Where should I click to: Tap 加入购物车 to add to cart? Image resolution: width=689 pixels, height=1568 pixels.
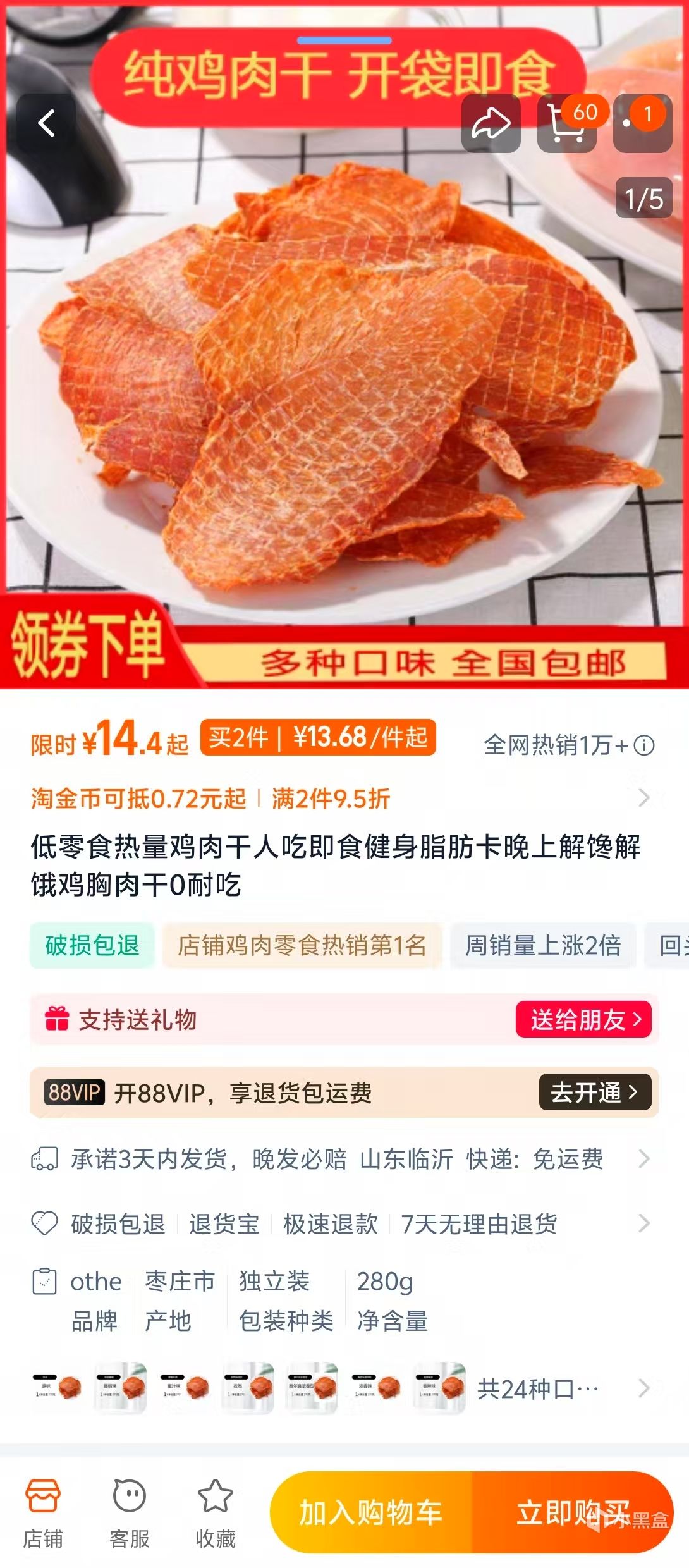click(x=371, y=1512)
